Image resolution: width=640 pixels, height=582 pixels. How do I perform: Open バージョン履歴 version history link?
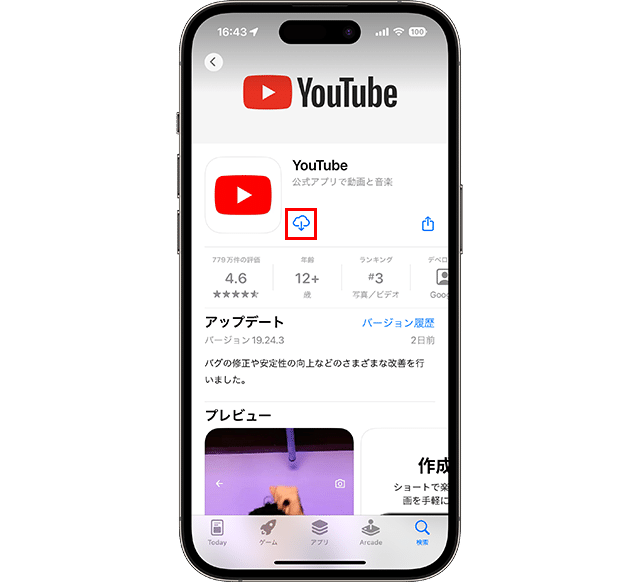(398, 323)
